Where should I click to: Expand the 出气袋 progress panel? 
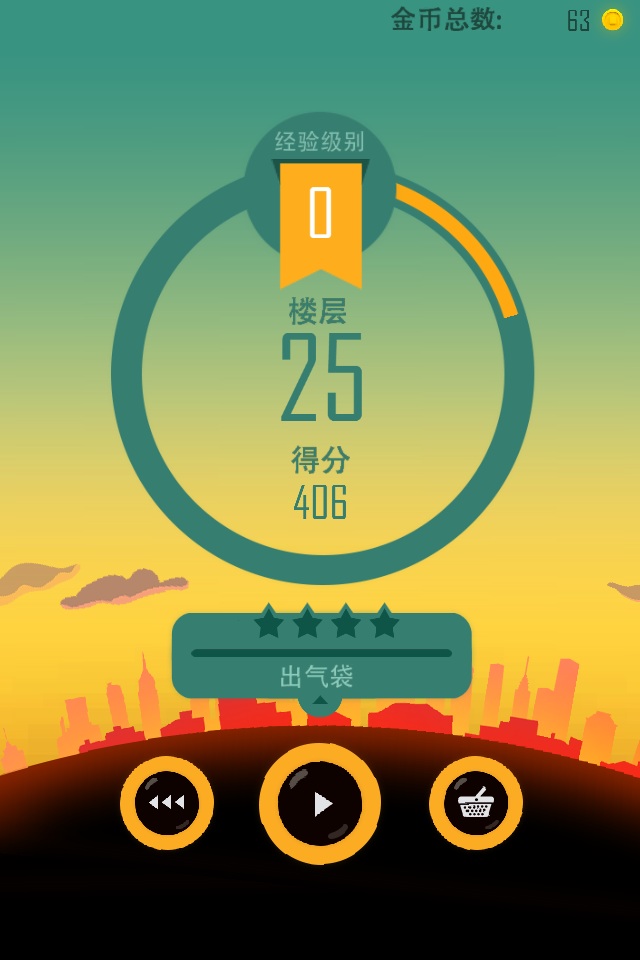[320, 700]
